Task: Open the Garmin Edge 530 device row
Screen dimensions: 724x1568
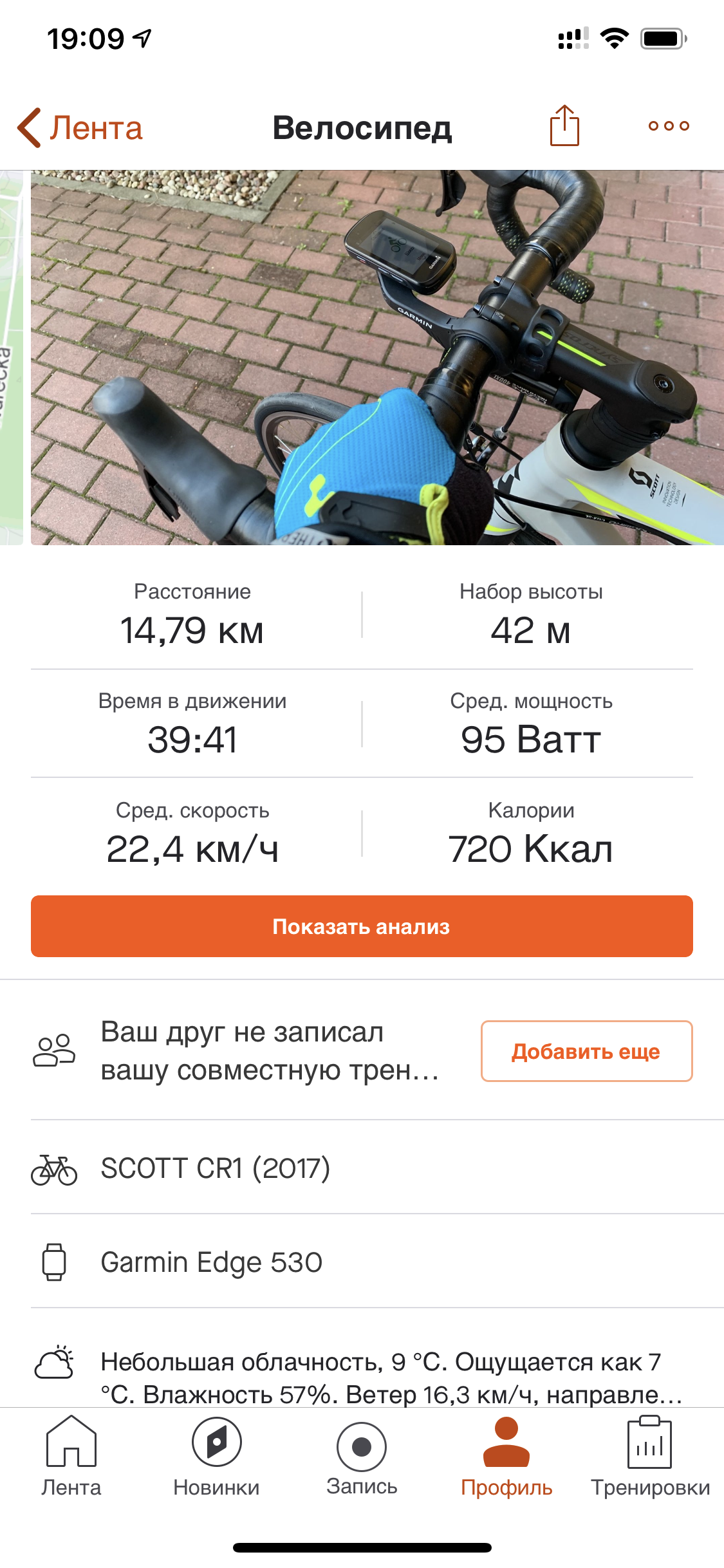Action: 362,1262
